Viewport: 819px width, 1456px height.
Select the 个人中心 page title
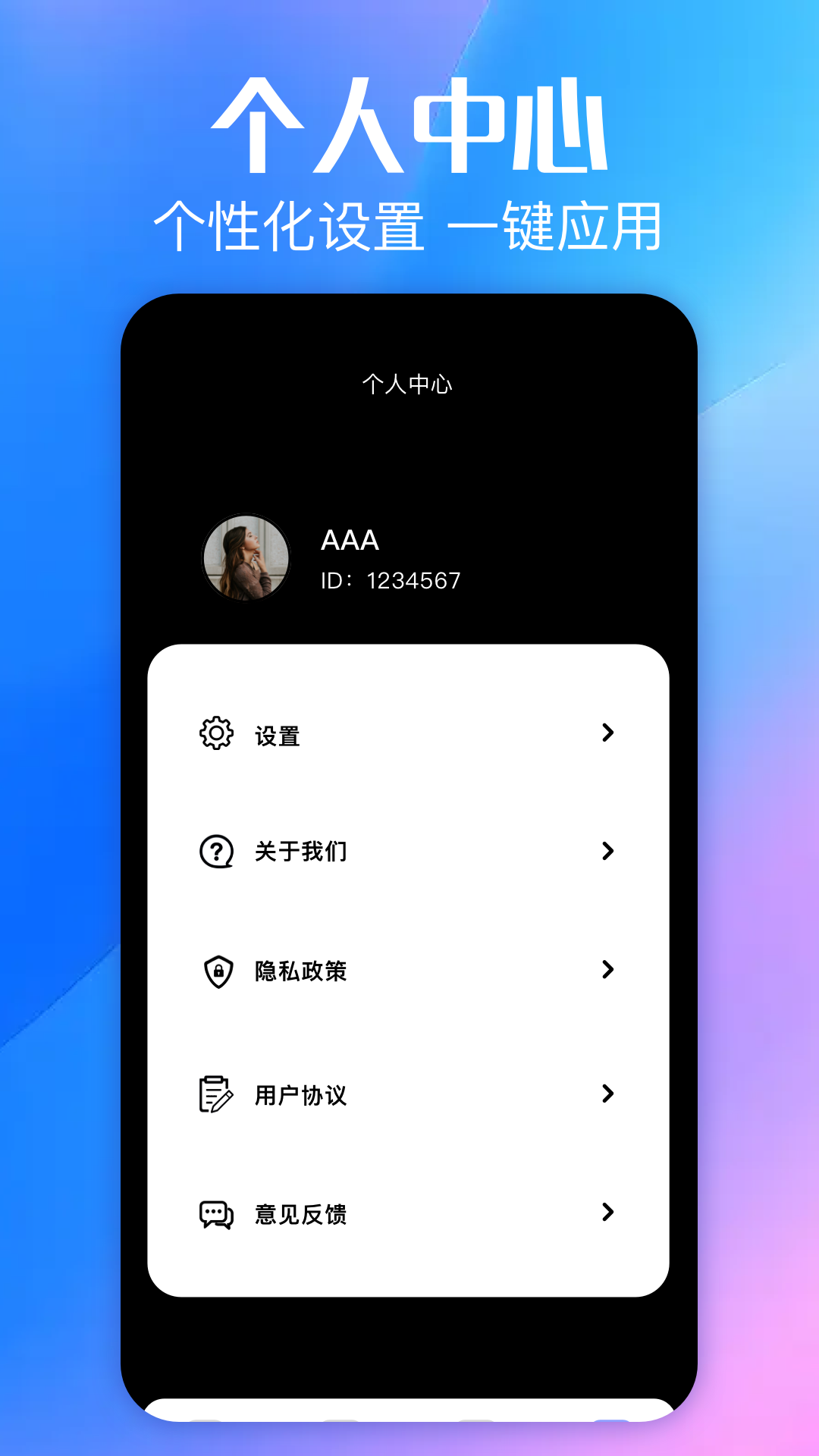(x=408, y=385)
